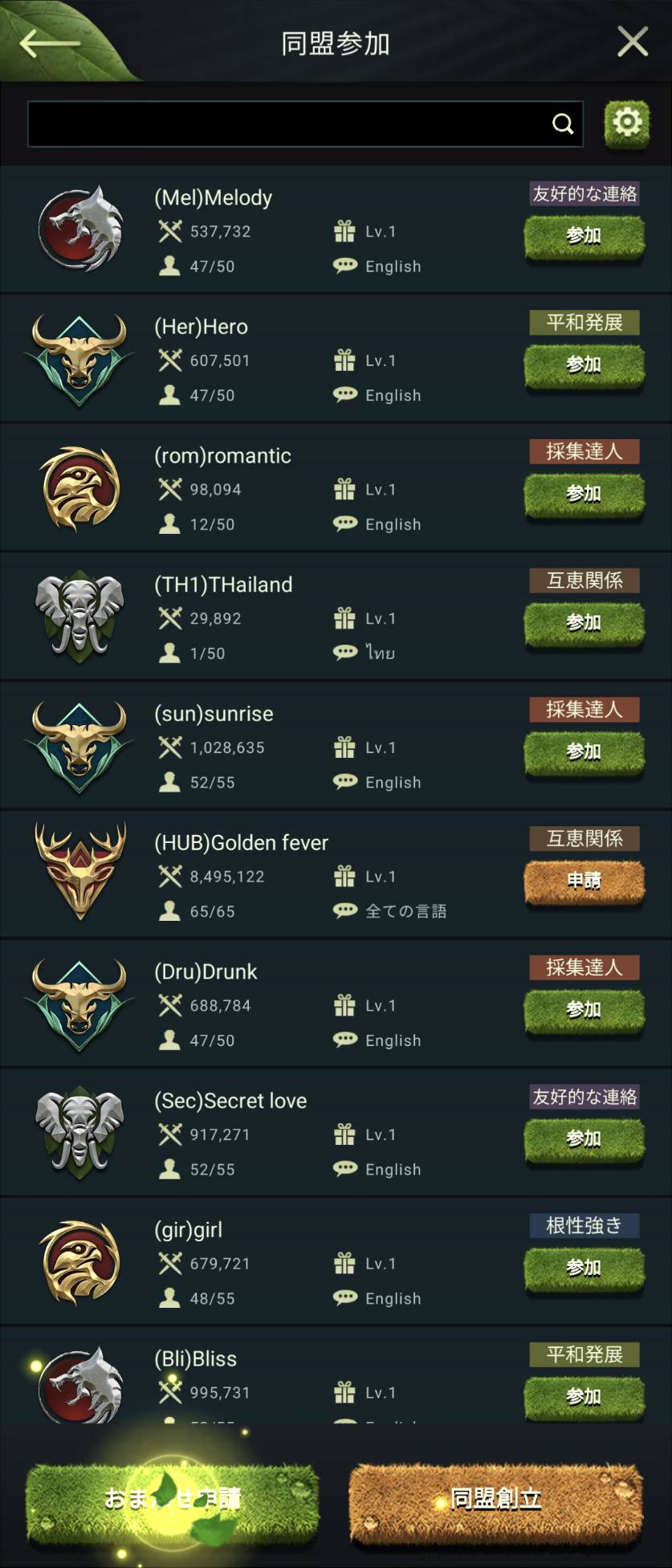
Task: Tap the おまかせ申請 auto-apply button
Action: click(x=173, y=1499)
